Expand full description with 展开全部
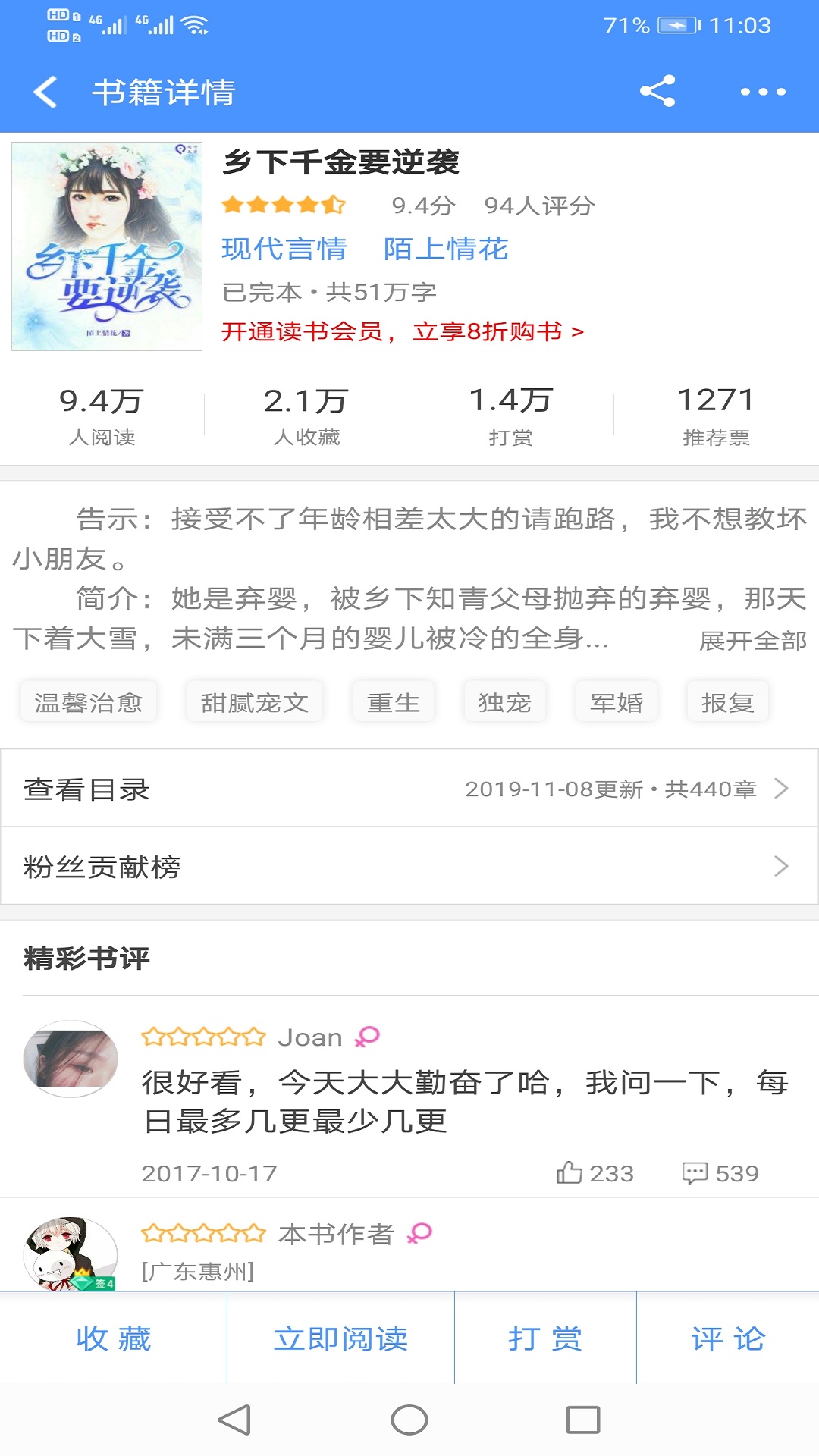Screen dimensions: 819x1456 tap(752, 641)
